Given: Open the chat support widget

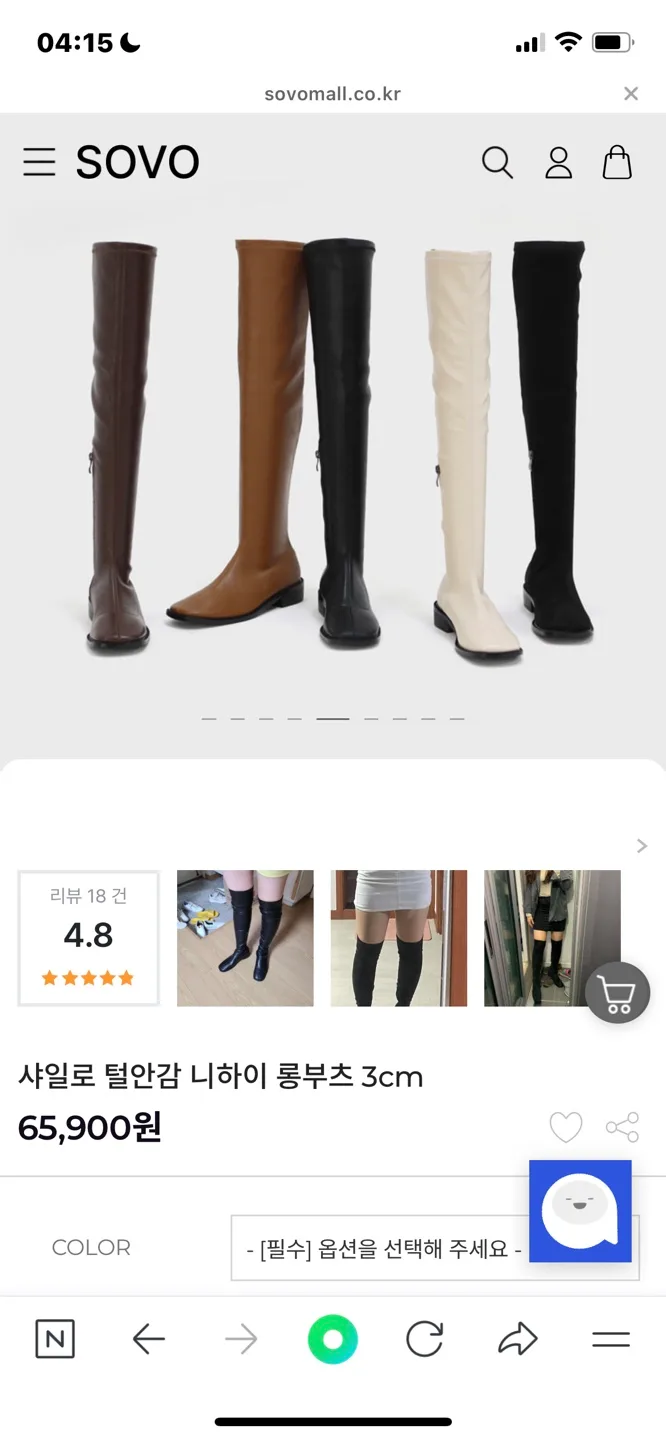Looking at the screenshot, I should click(580, 1211).
